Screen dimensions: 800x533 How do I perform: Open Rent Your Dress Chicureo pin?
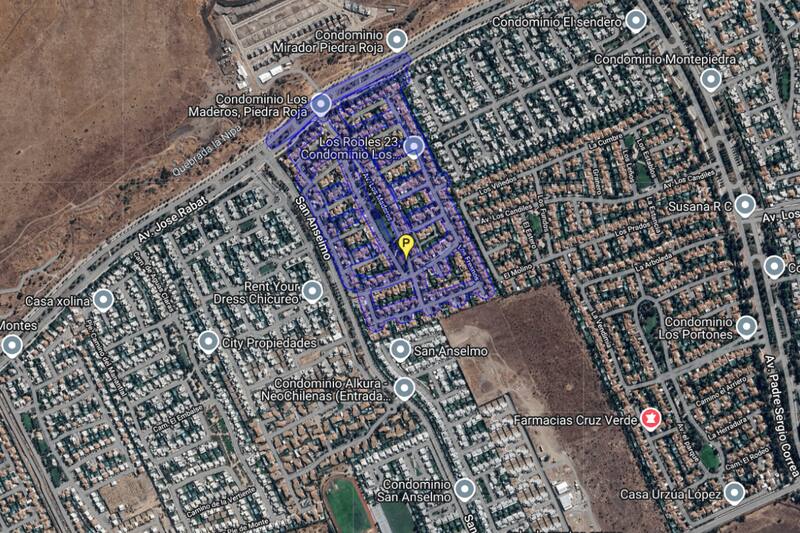(313, 291)
